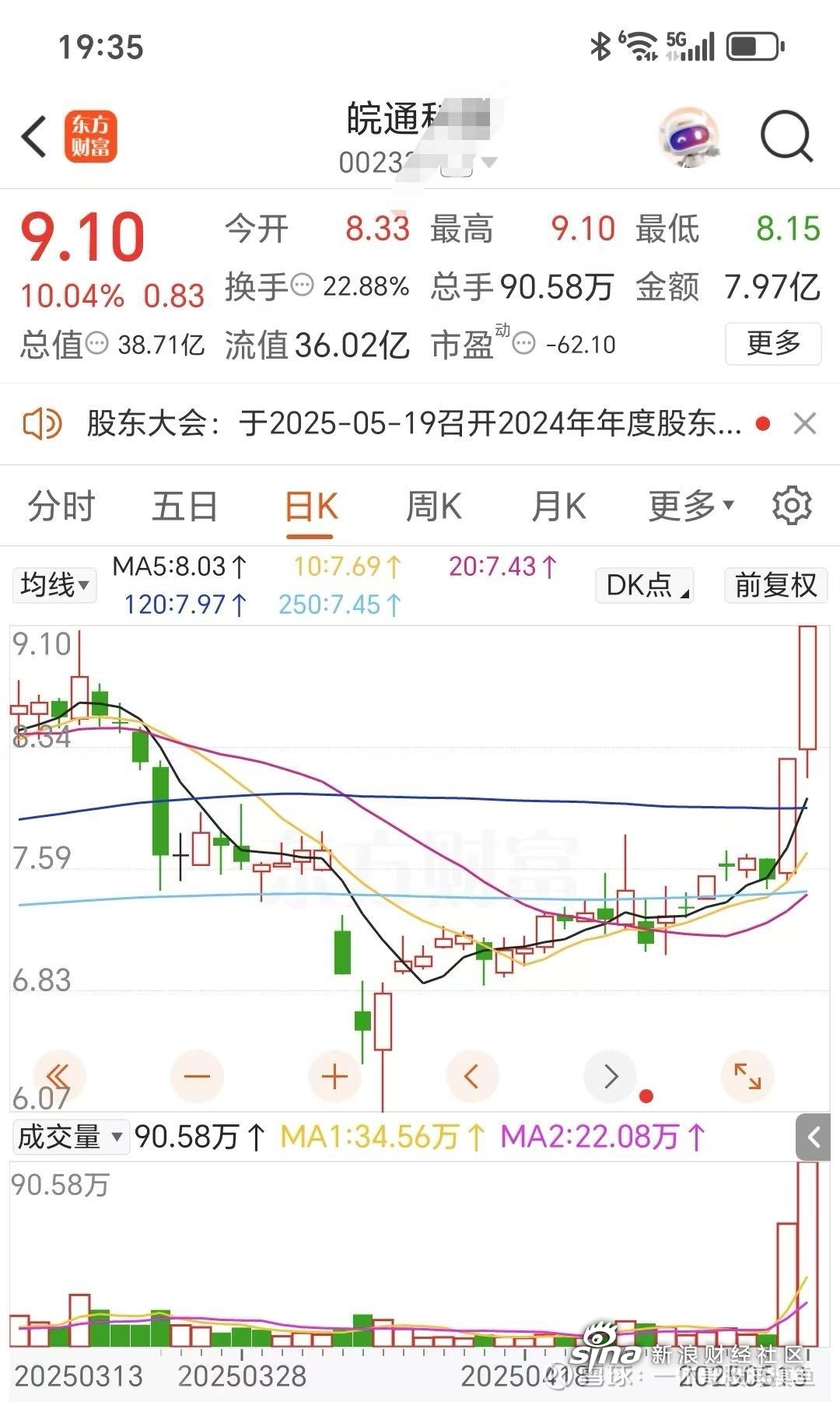Open the 成交量 sub-indicator dropdown
Viewport: 840px width, 1402px height.
tap(69, 1137)
